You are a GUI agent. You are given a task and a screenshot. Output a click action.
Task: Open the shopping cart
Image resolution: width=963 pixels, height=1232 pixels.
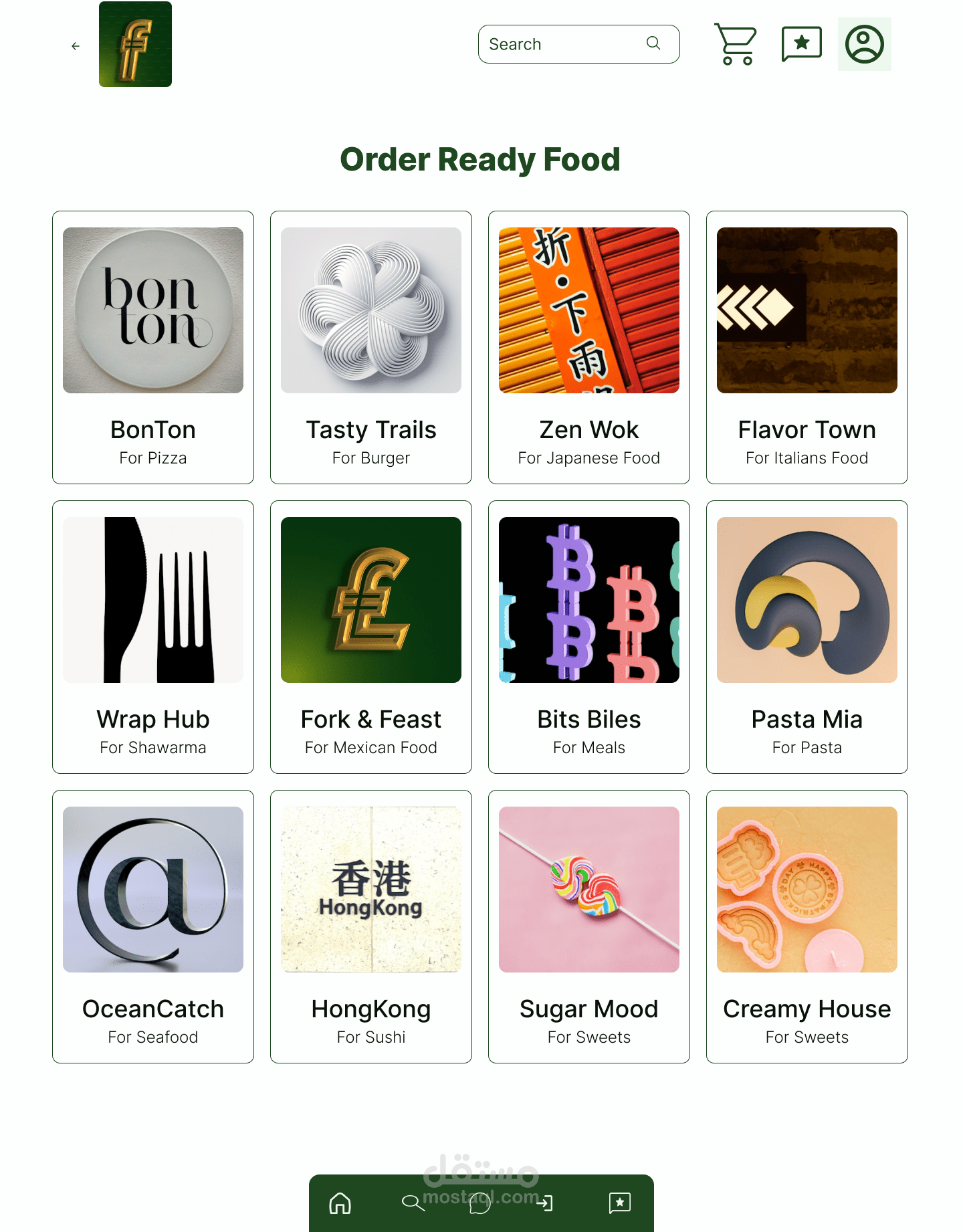tap(736, 44)
